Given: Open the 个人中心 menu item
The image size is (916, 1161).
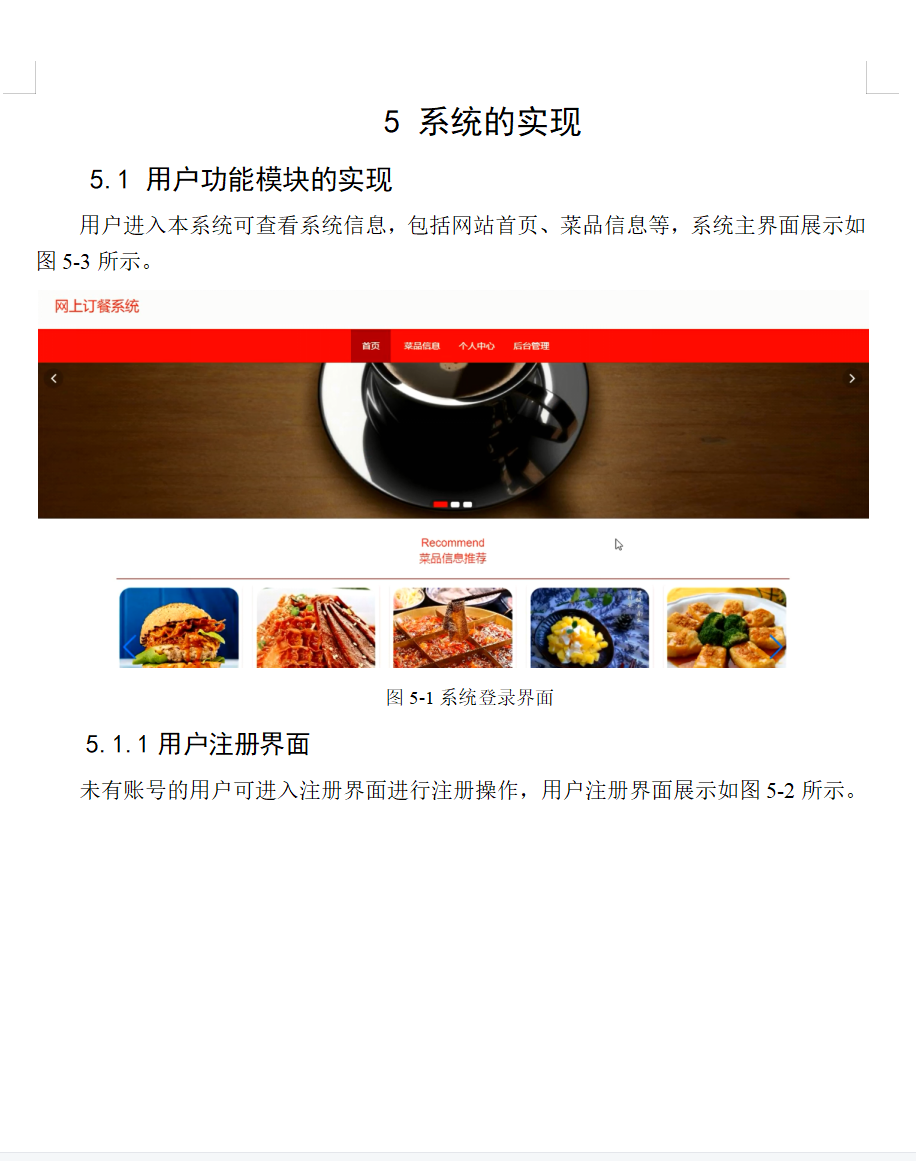Looking at the screenshot, I should click(x=475, y=345).
